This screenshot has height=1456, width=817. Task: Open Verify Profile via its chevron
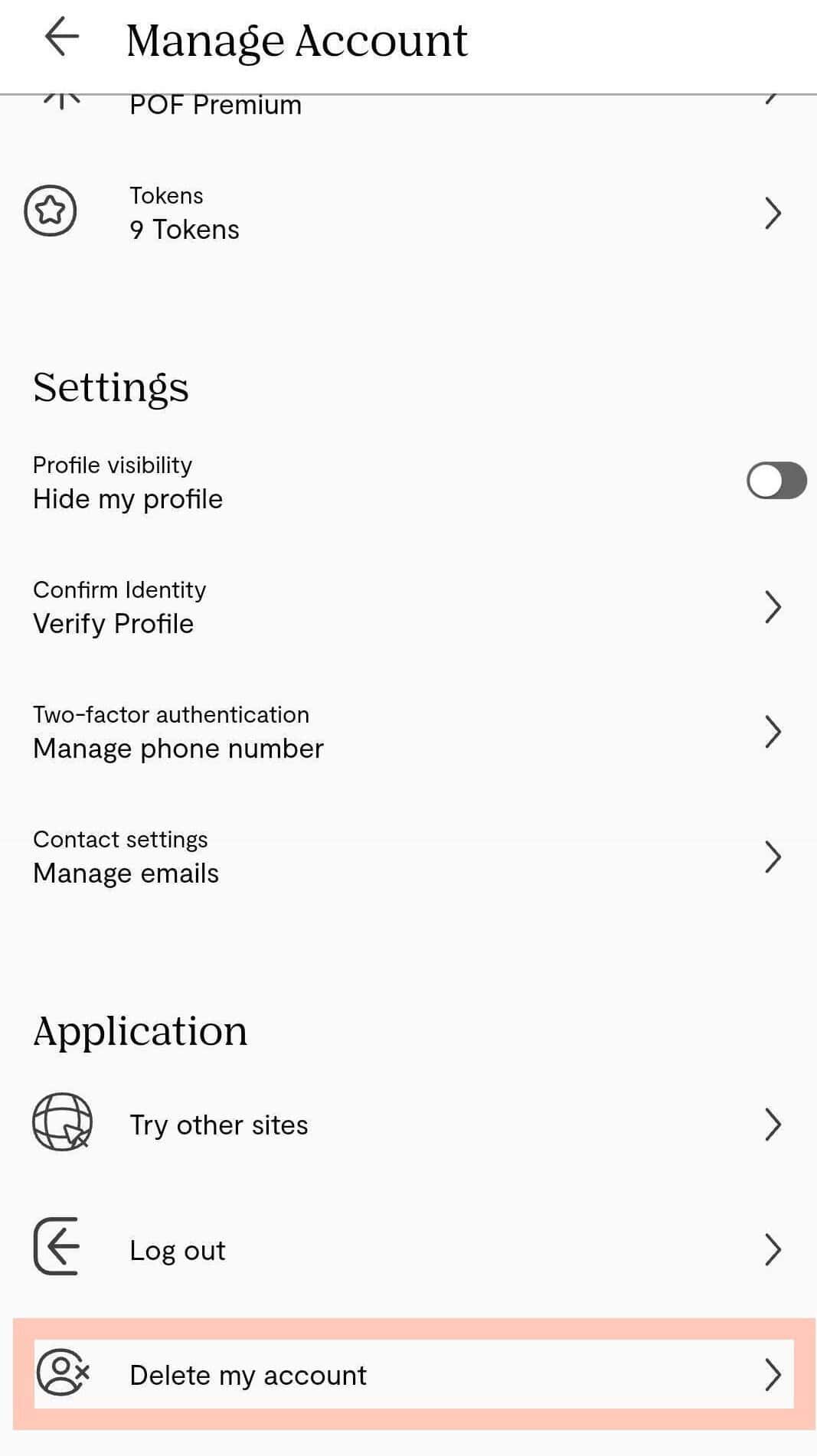point(773,607)
